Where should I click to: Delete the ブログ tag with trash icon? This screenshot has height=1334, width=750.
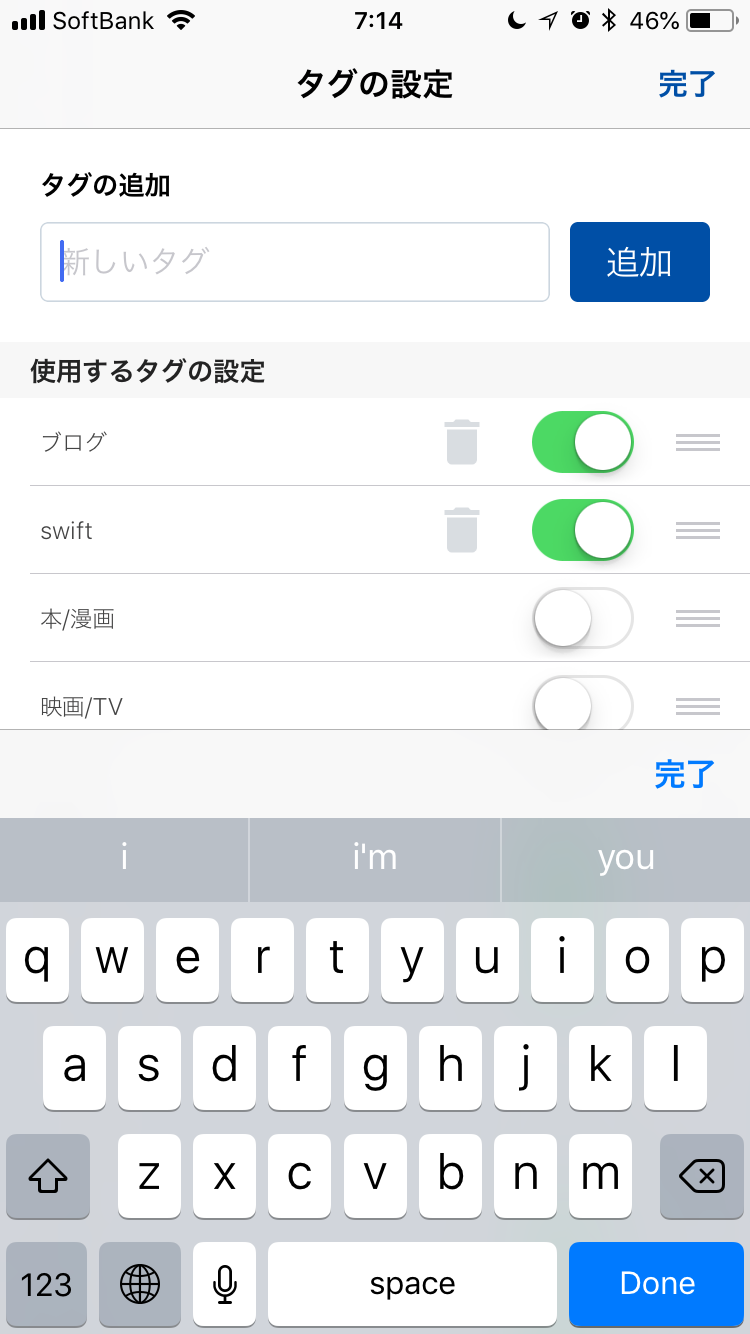(x=462, y=442)
